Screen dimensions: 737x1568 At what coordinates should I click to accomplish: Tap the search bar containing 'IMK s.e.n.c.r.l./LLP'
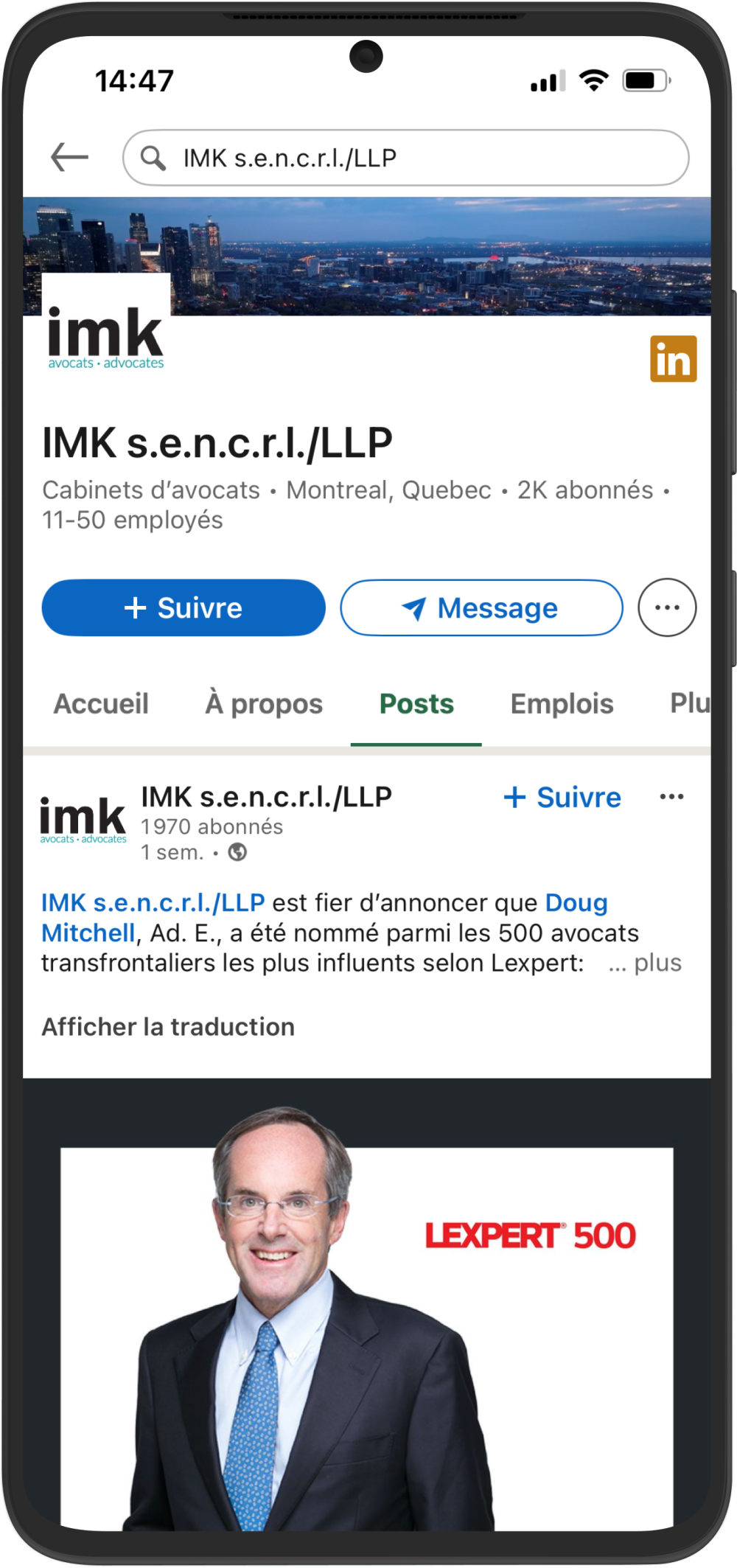(x=405, y=156)
